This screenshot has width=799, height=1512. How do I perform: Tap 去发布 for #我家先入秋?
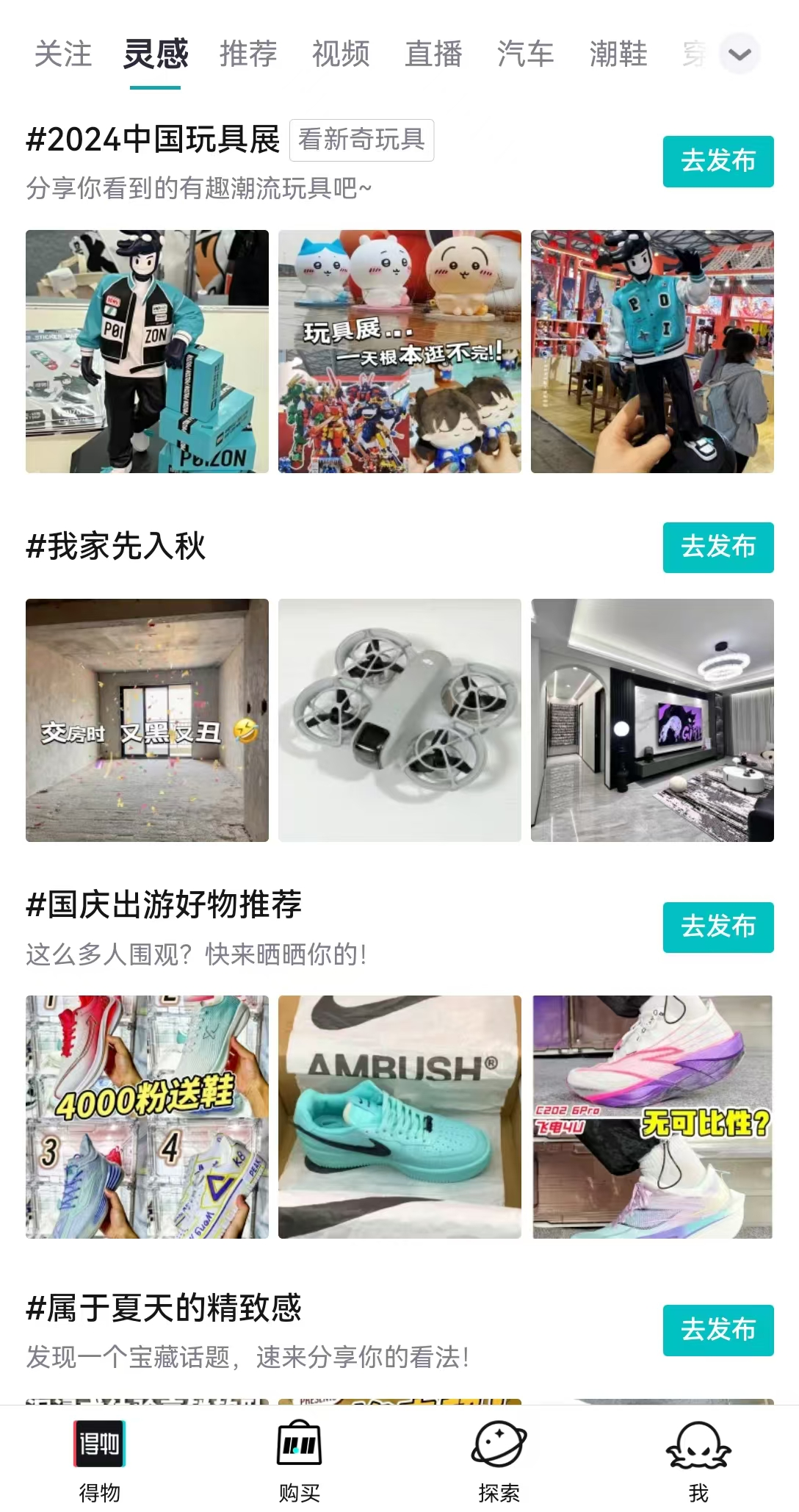(x=717, y=547)
